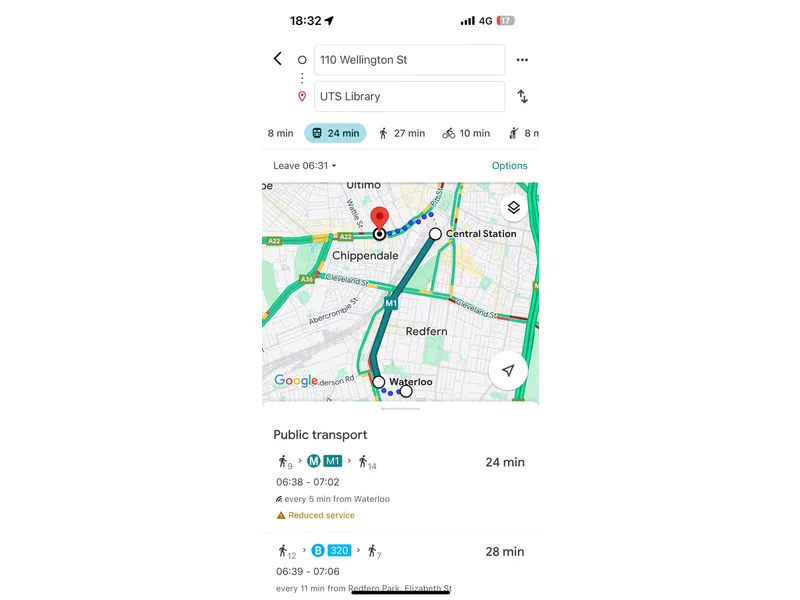
Task: Swap start and destination
Action: (x=522, y=97)
